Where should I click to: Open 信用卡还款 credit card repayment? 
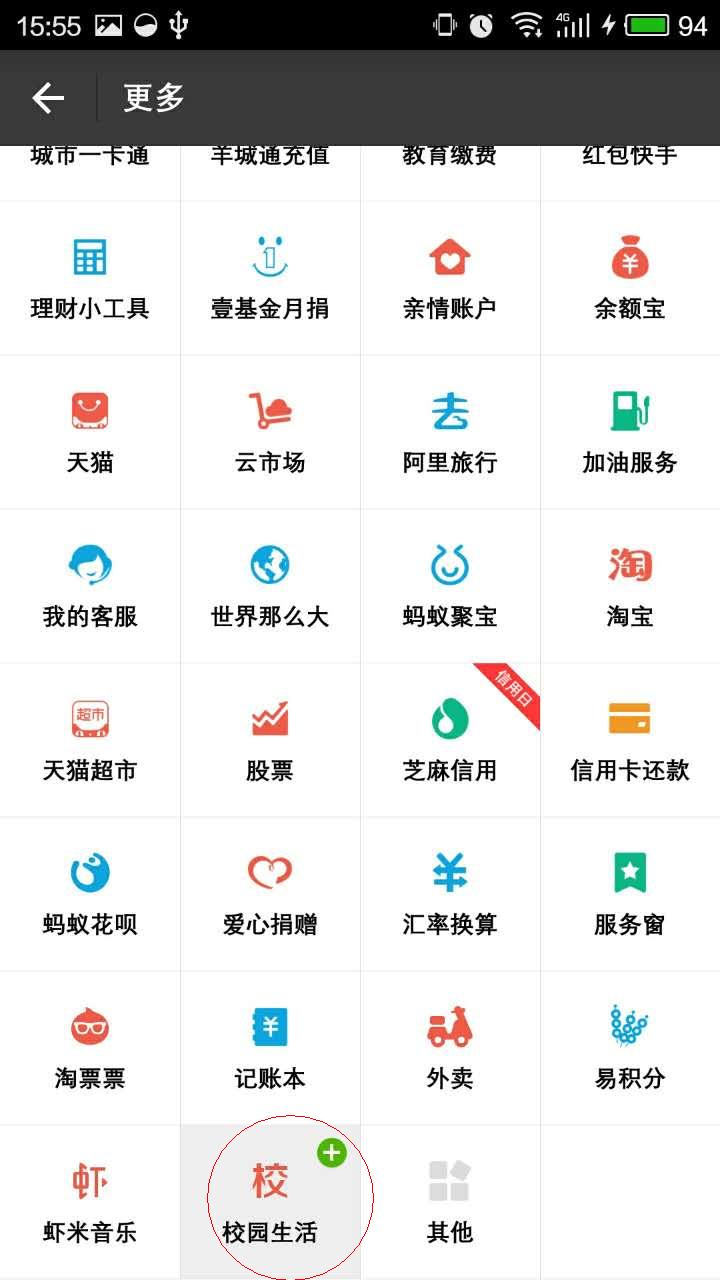pyautogui.click(x=630, y=740)
